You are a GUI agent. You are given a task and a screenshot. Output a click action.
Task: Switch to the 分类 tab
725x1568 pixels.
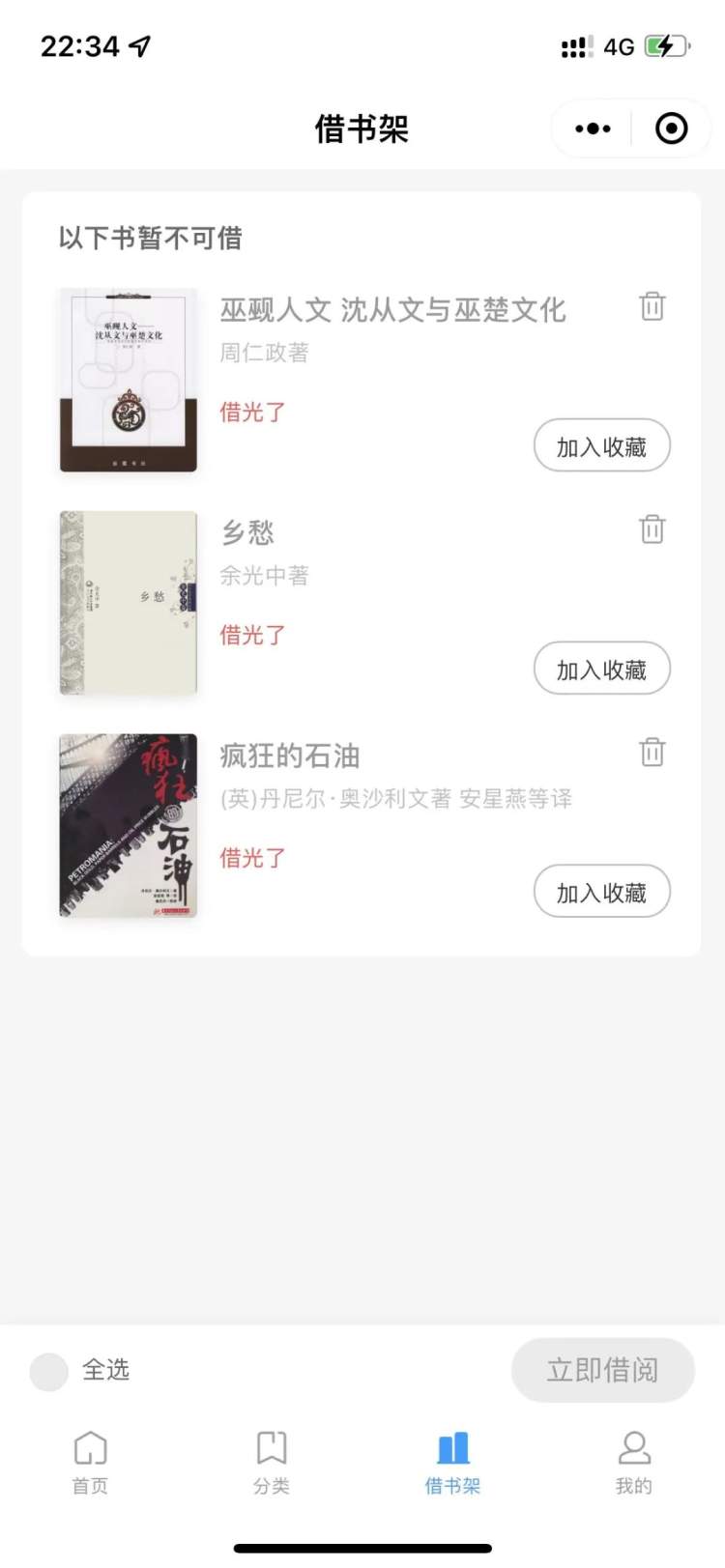click(x=272, y=1463)
